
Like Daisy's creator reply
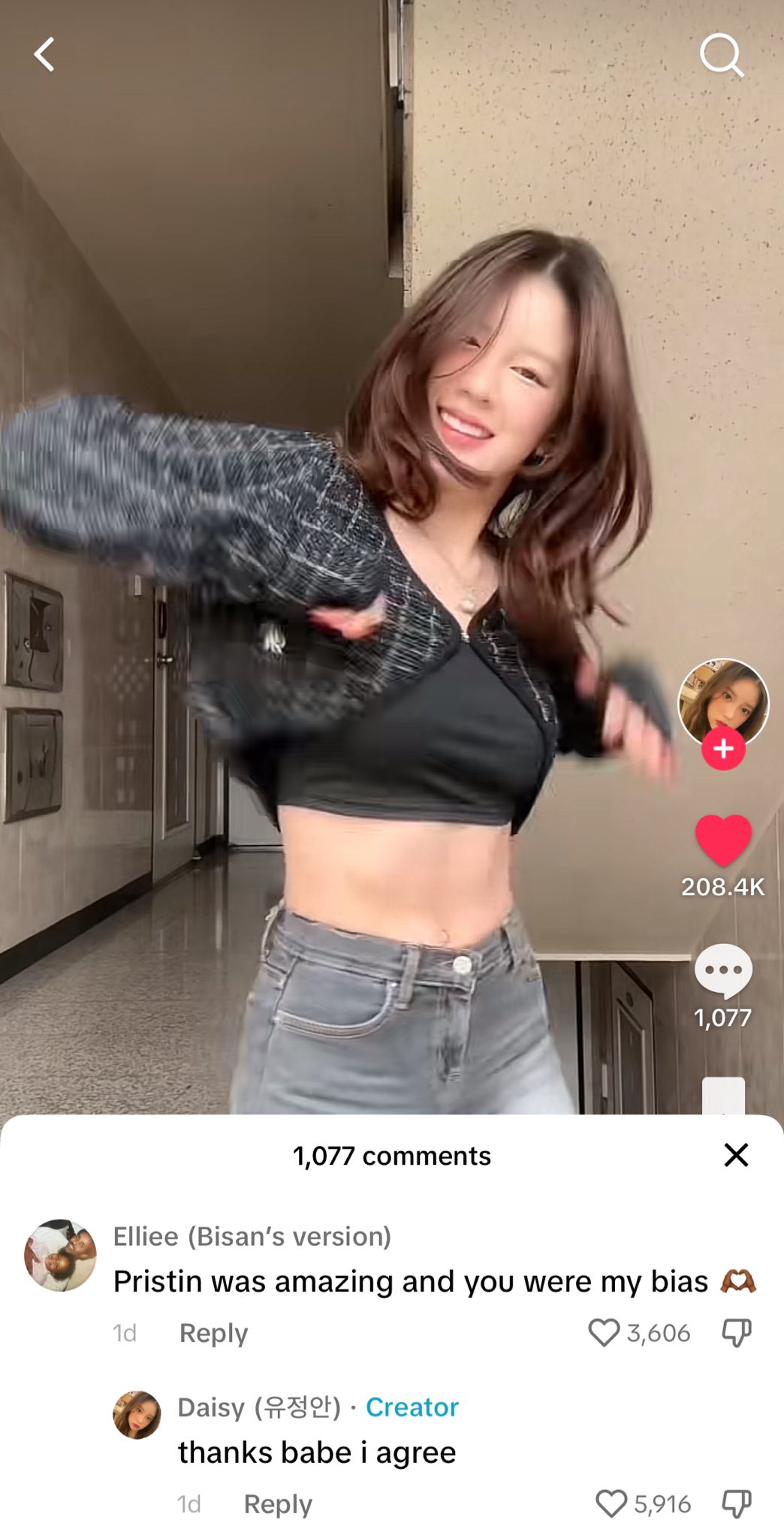coord(611,1504)
